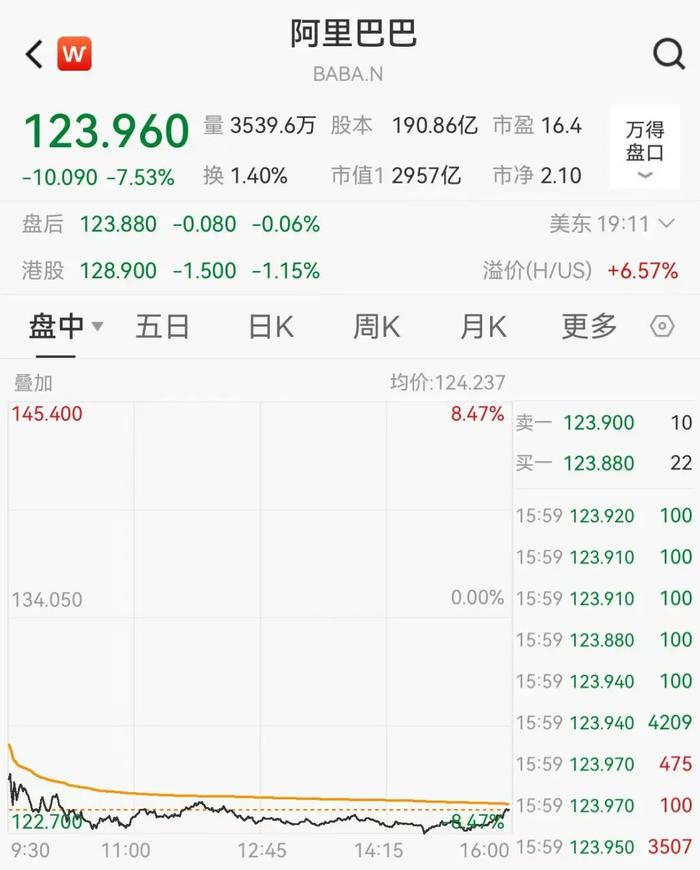Select the 周K chart tab
Viewport: 700px width, 870px height.
376,326
